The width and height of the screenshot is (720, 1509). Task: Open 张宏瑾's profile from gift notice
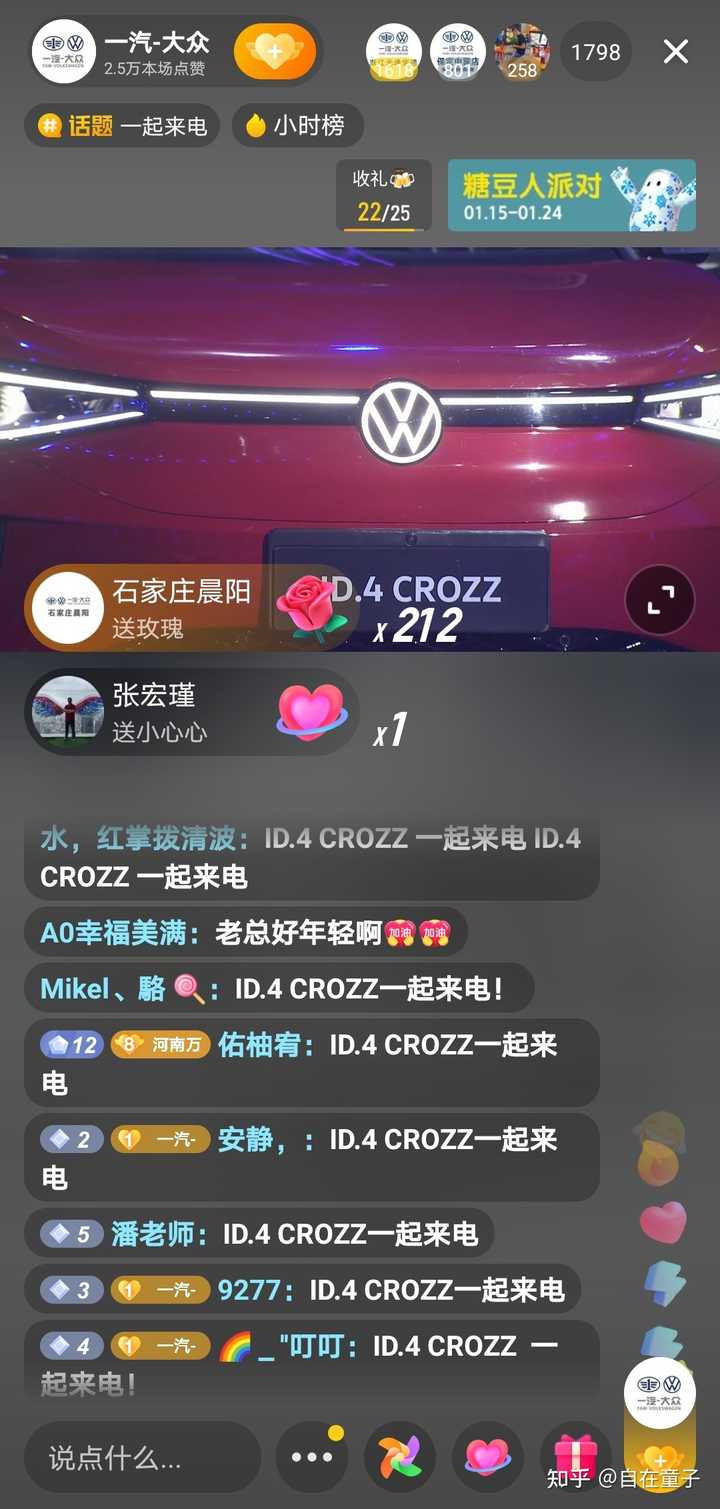(68, 712)
